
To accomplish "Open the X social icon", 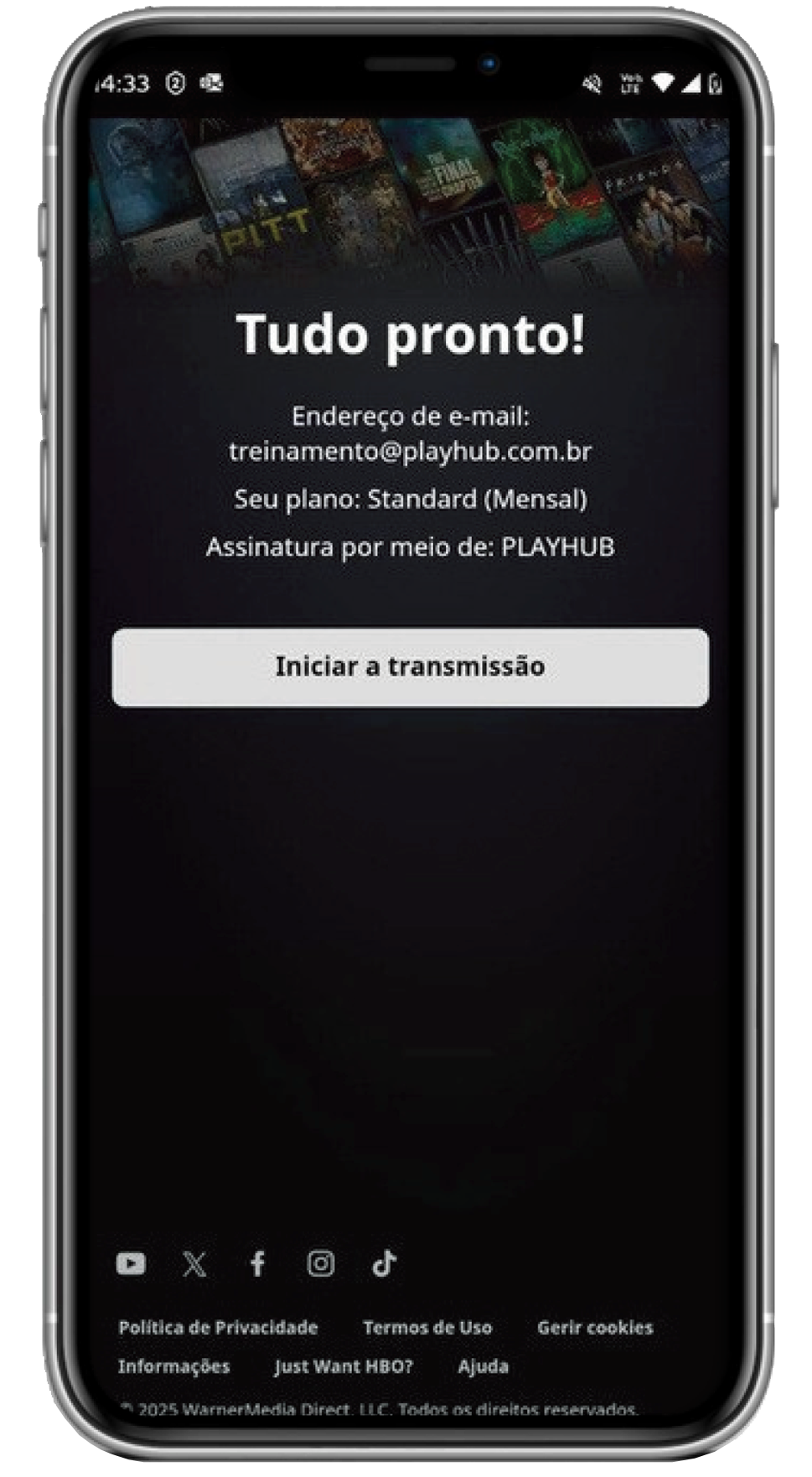I will click(x=194, y=1263).
